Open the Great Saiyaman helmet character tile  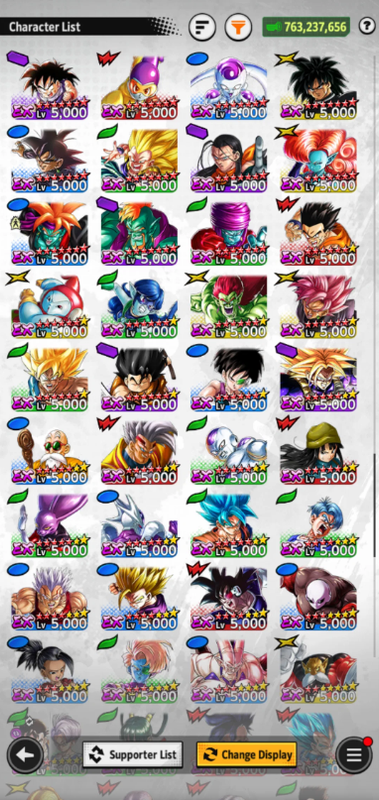139,87
